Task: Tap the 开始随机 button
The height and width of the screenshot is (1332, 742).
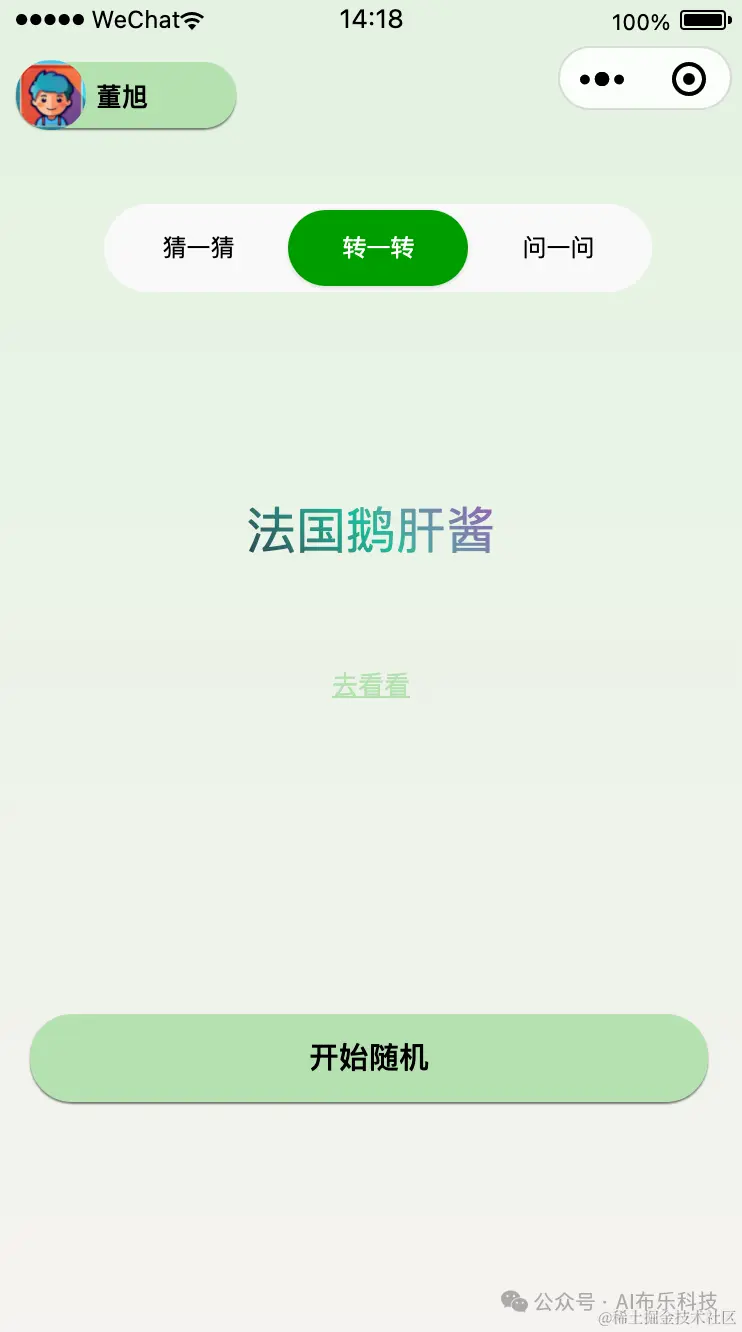Action: 370,1058
